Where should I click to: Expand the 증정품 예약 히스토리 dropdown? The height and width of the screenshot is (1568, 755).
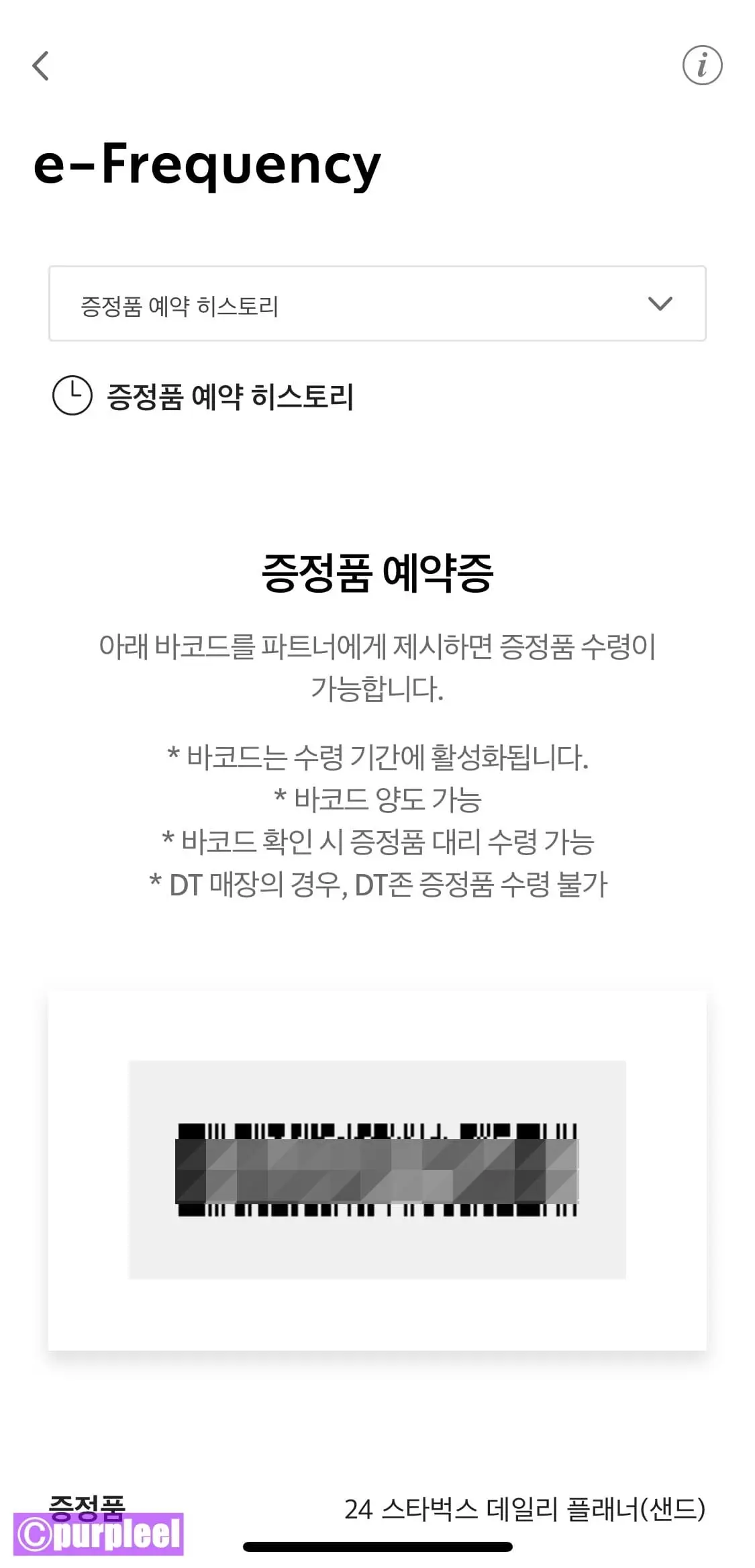point(377,304)
